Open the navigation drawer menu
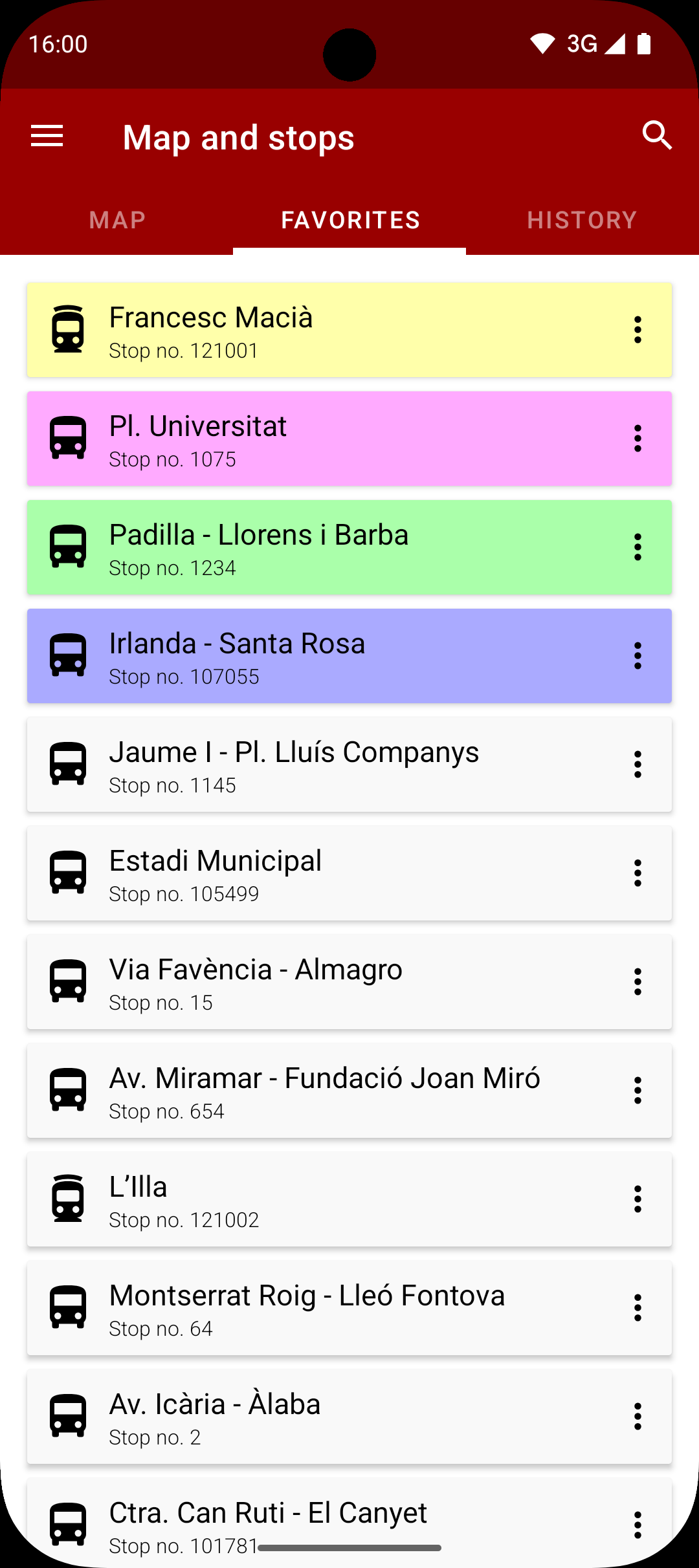 tap(47, 136)
